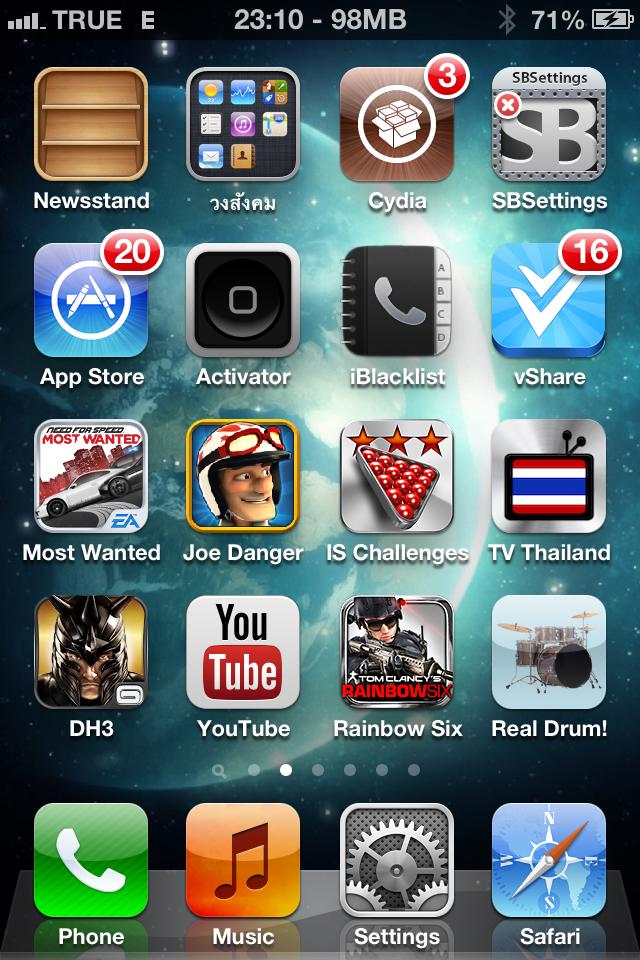Open Real Drum! app
Viewport: 640px width, 960px height.
coord(549,652)
